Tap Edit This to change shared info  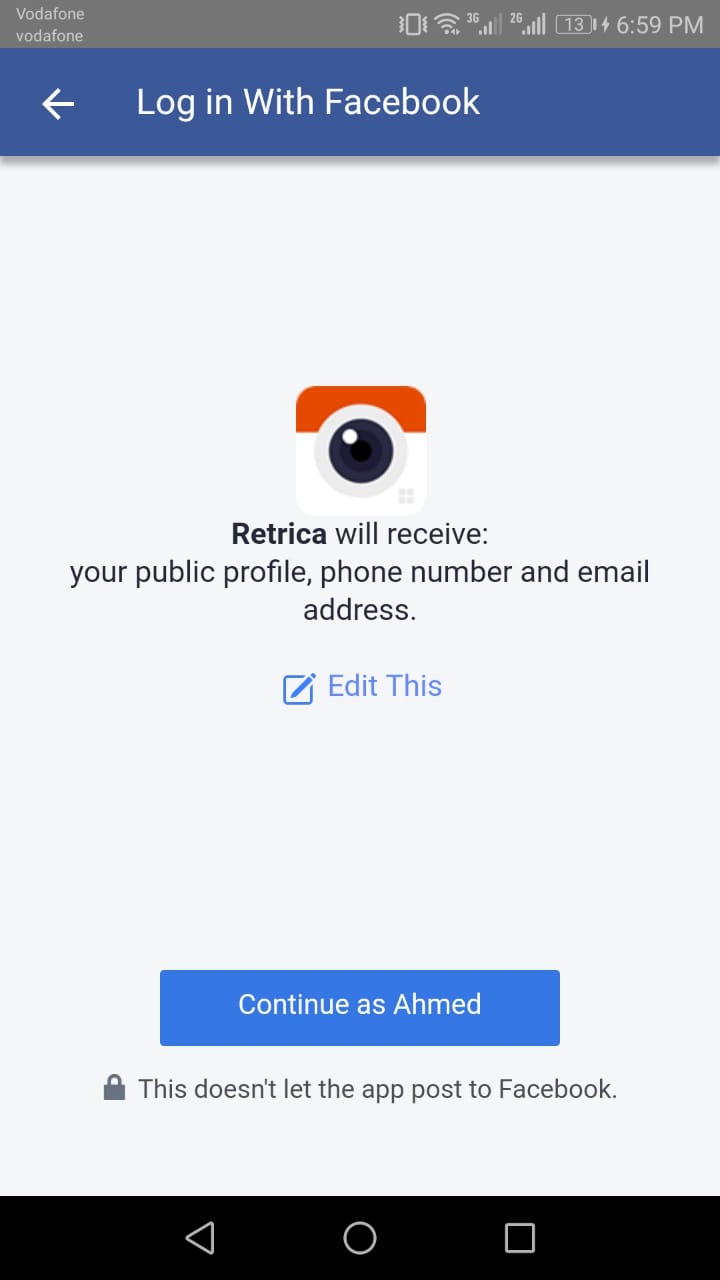tap(362, 687)
